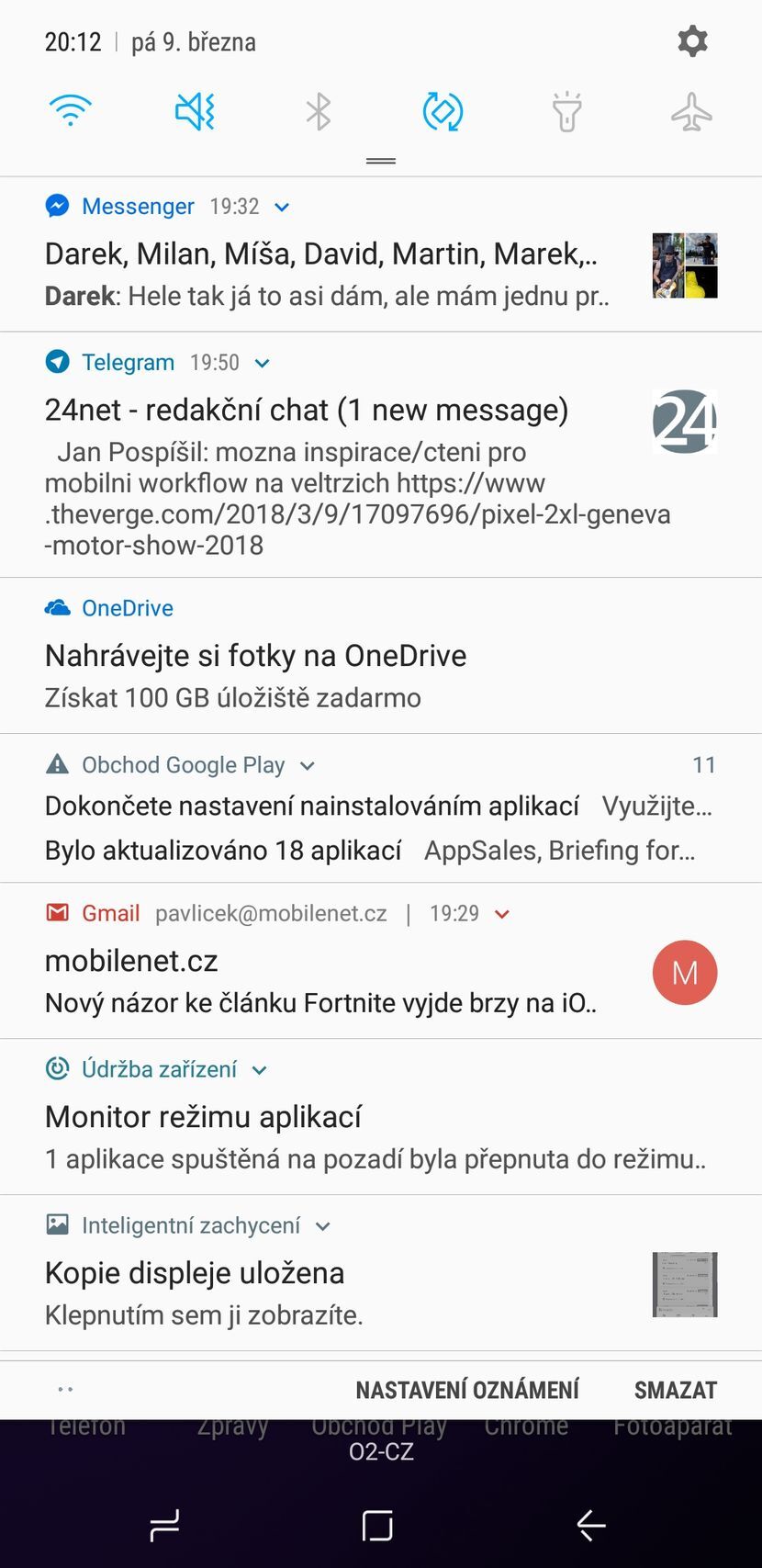Open NASTAVENÍ OZNÁMENÍ
Screen dimensions: 762x1568
(x=467, y=1390)
